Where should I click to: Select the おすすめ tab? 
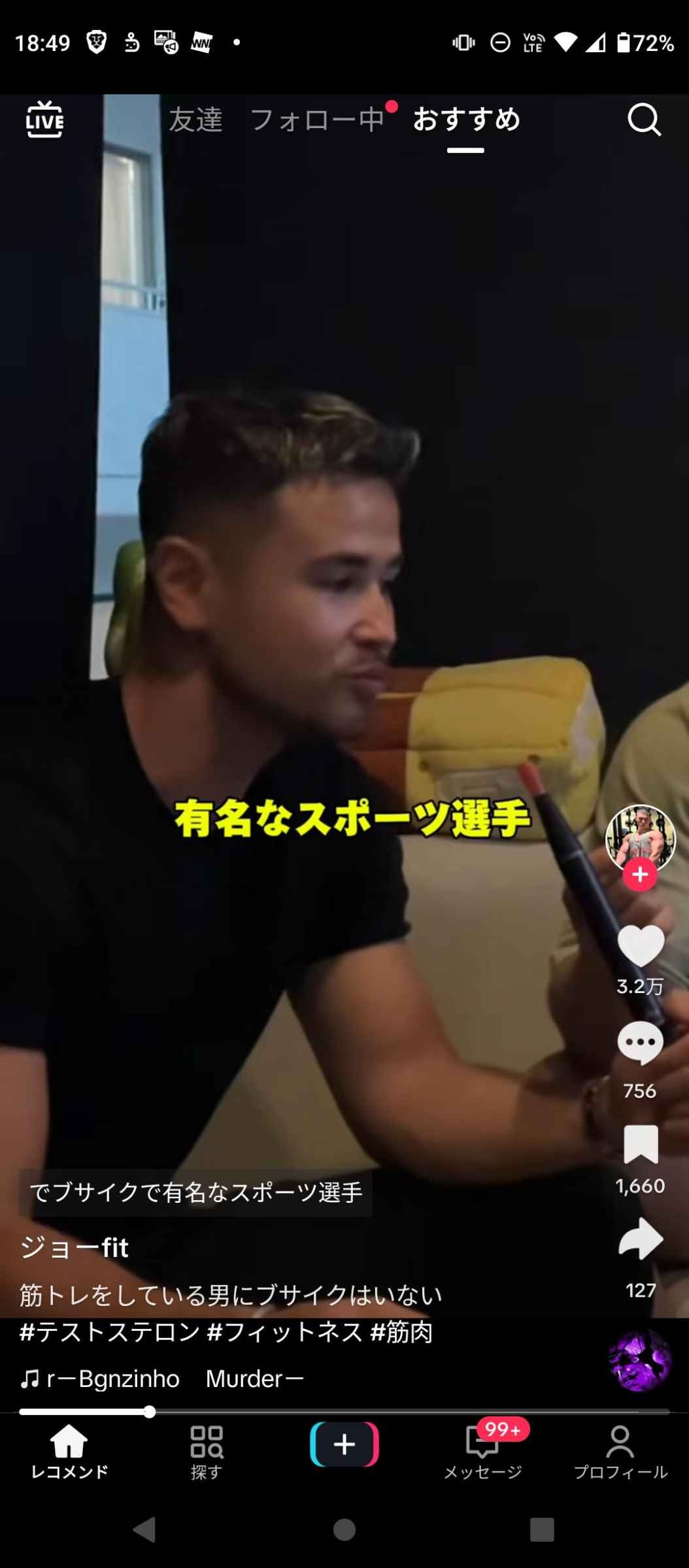(x=466, y=120)
